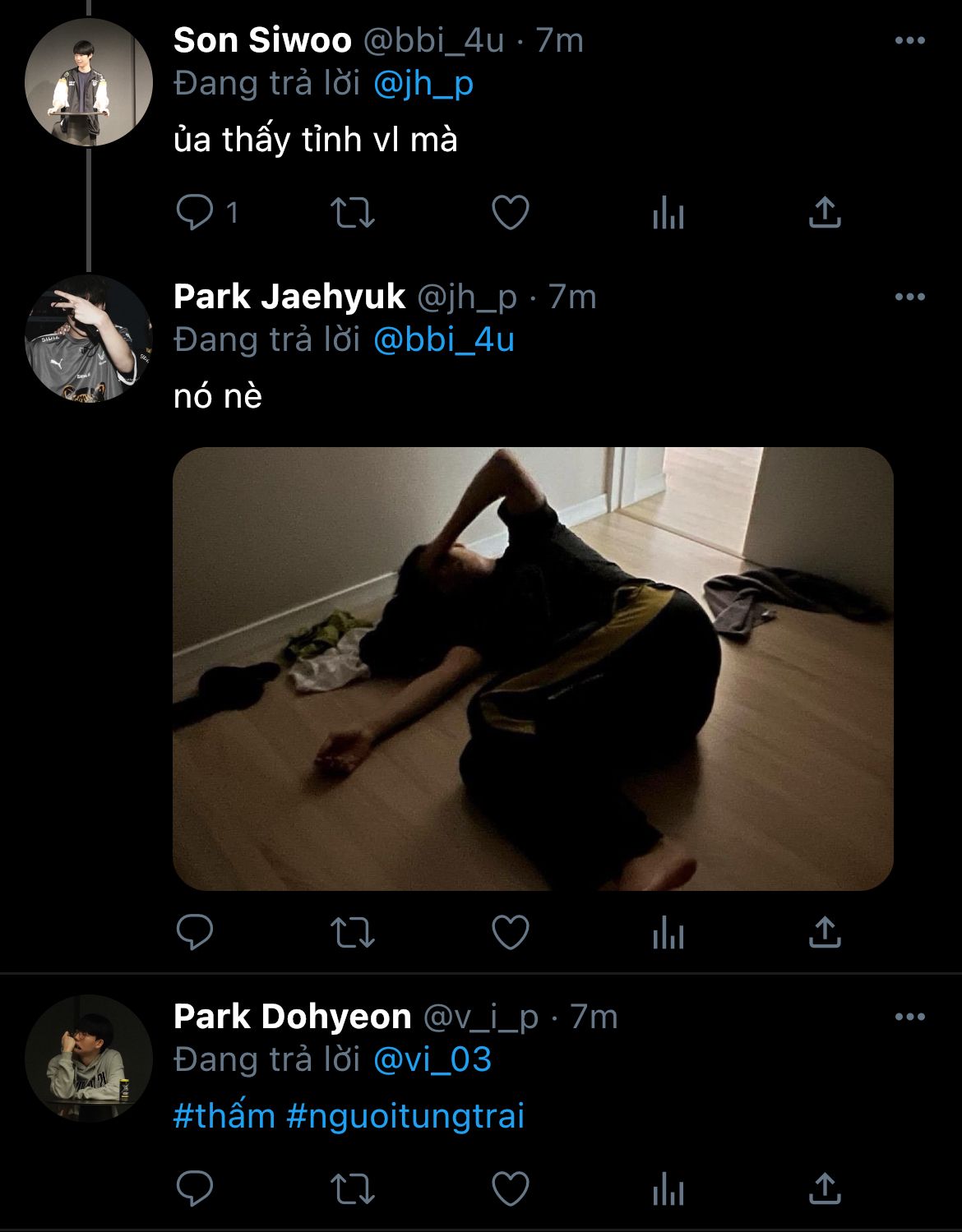Open Son Siwoo's profile avatar
The width and height of the screenshot is (962, 1232).
click(x=88, y=82)
